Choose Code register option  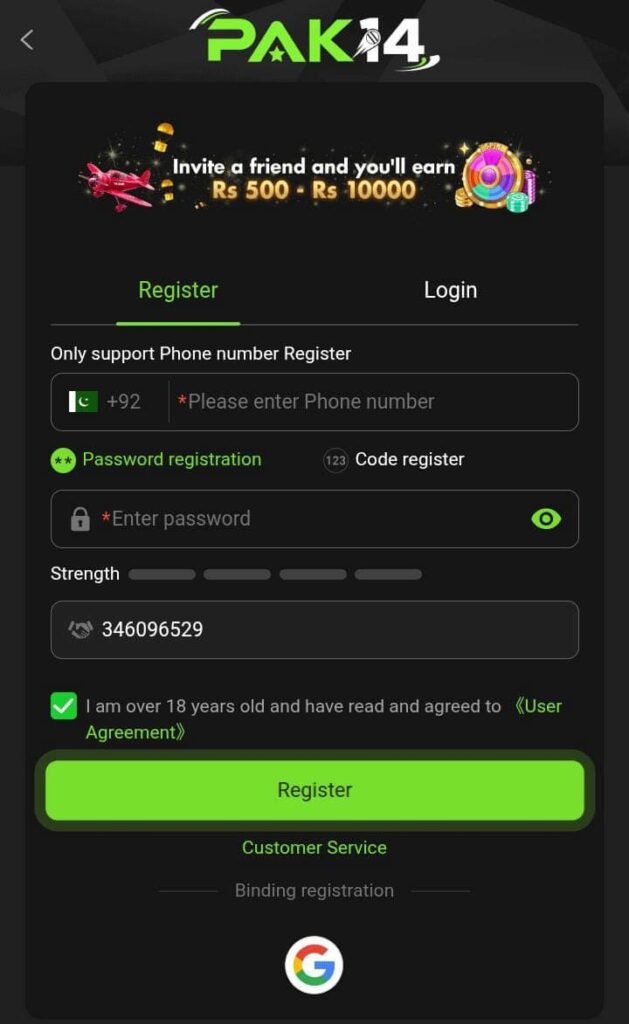[393, 460]
